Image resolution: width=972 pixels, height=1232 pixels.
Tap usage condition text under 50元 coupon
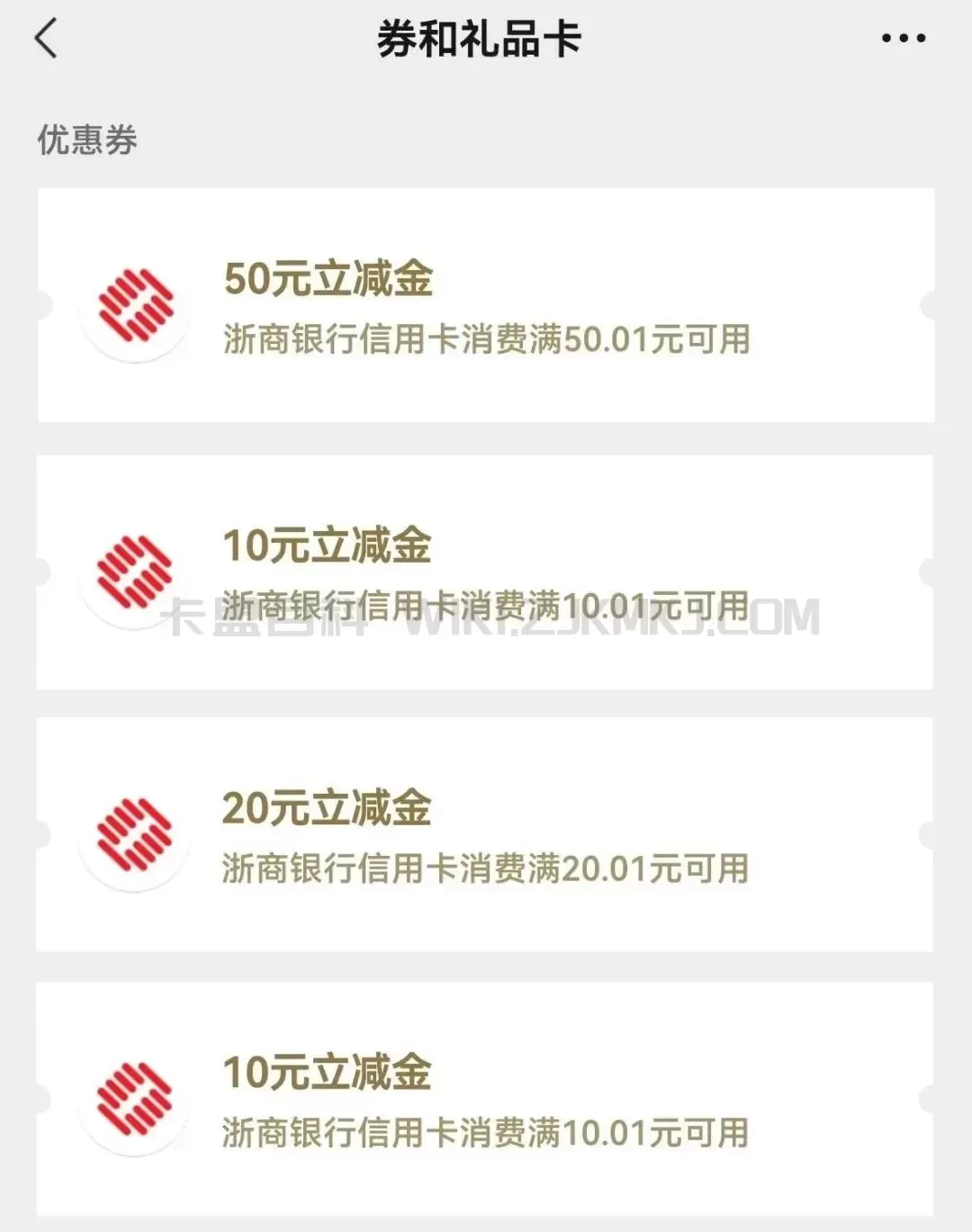[x=489, y=340]
